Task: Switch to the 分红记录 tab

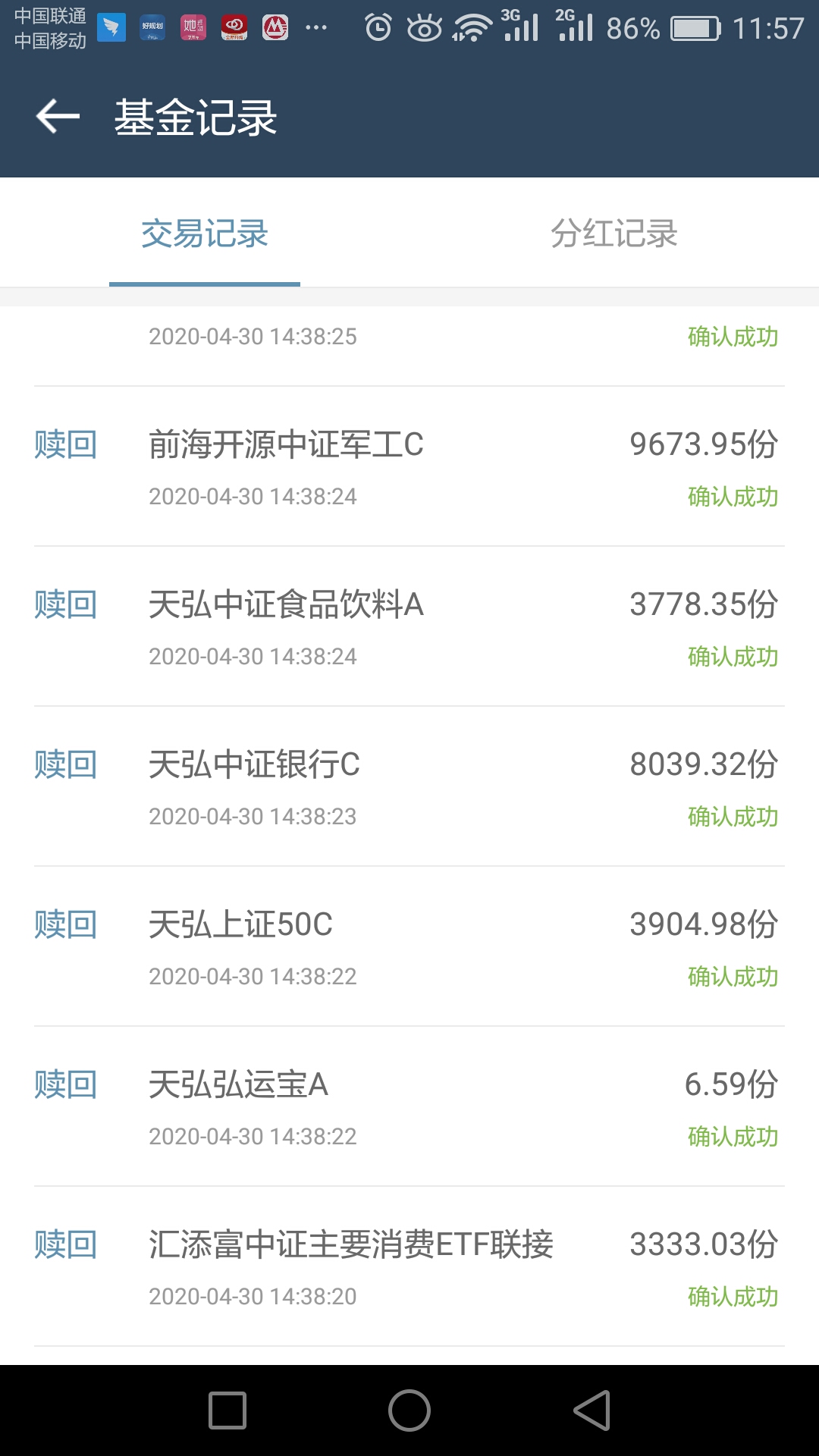Action: click(x=614, y=234)
